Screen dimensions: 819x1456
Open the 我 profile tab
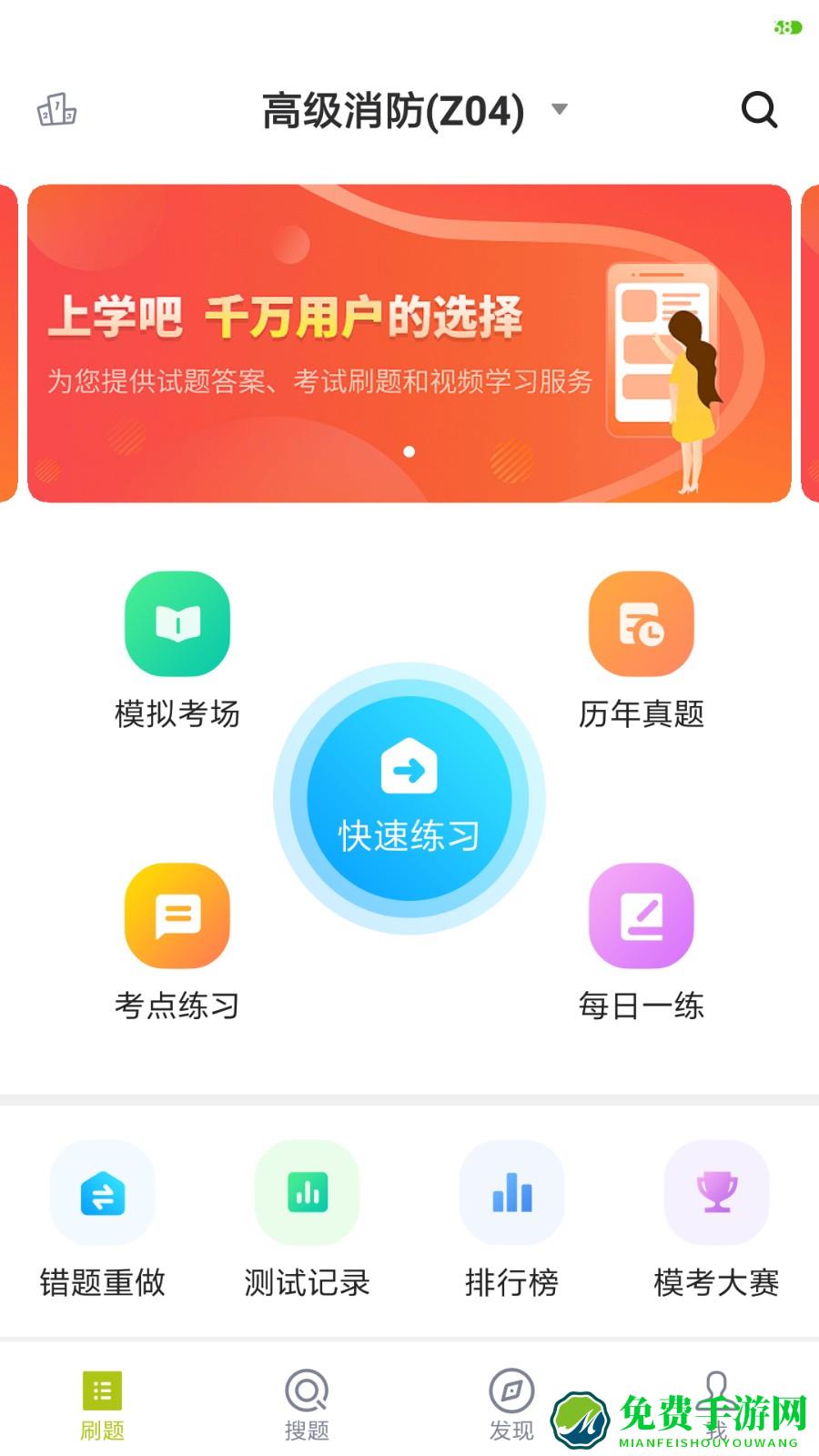click(x=716, y=1406)
